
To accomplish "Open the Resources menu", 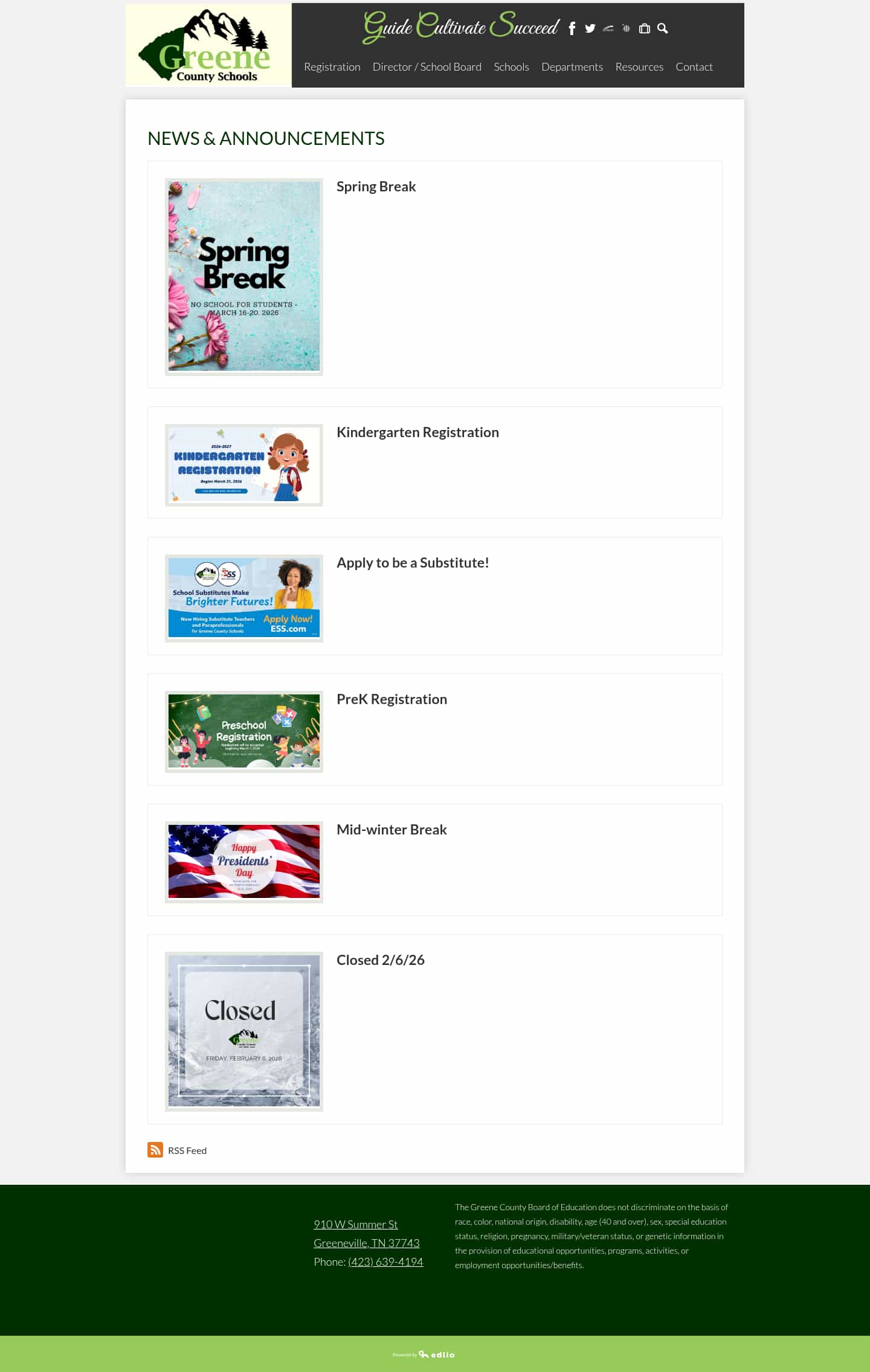I will pos(639,67).
